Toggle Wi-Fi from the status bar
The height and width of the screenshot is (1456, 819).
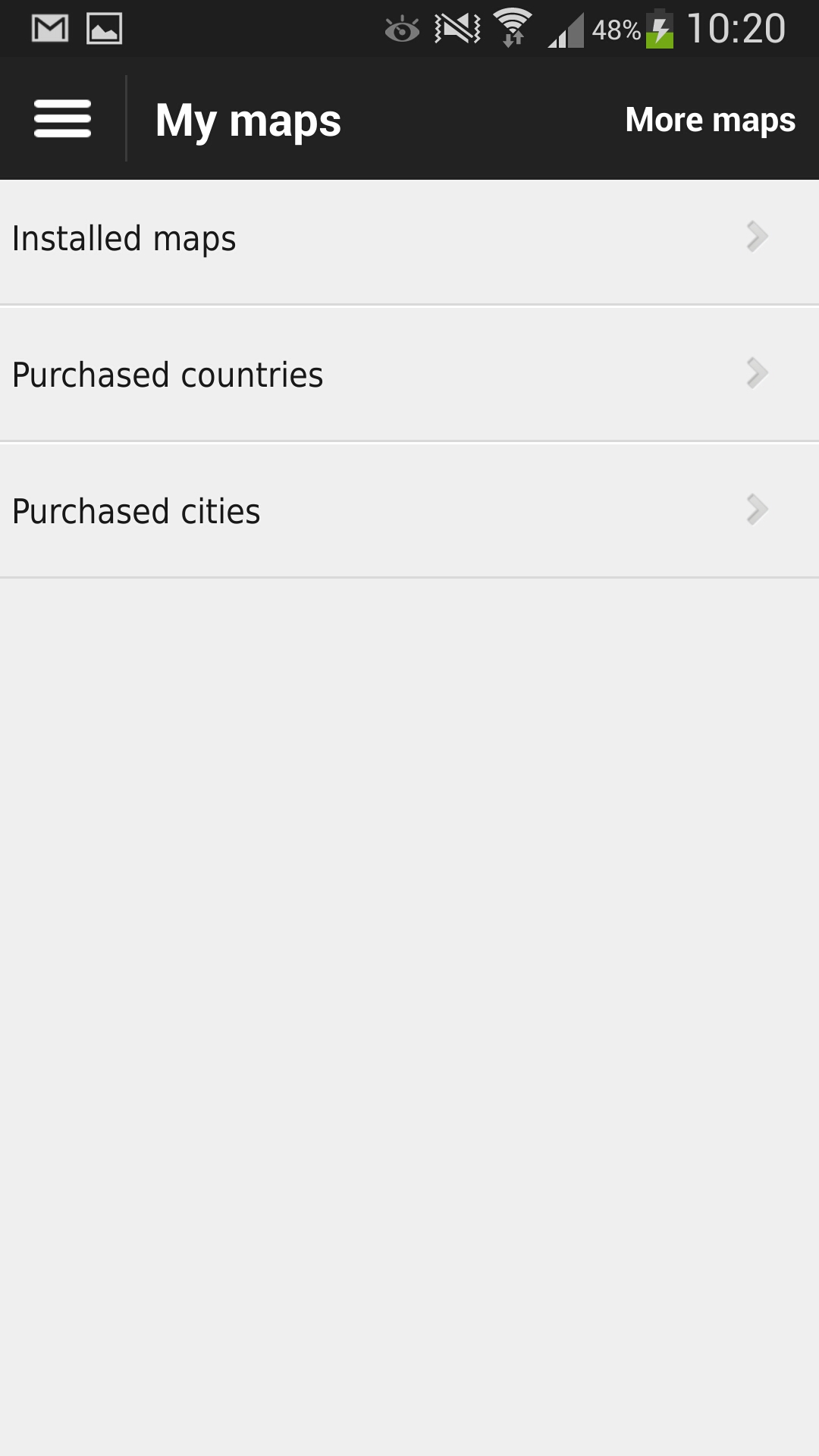tap(514, 28)
